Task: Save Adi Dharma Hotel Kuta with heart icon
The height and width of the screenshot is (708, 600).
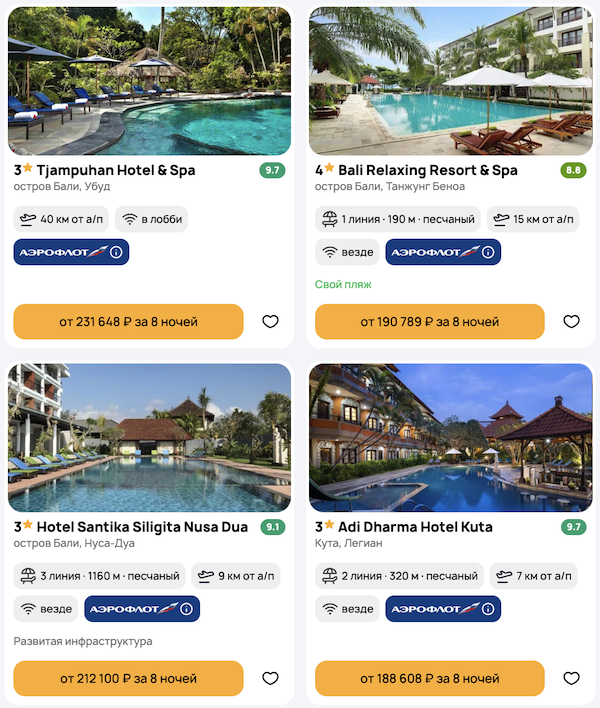Action: click(571, 679)
